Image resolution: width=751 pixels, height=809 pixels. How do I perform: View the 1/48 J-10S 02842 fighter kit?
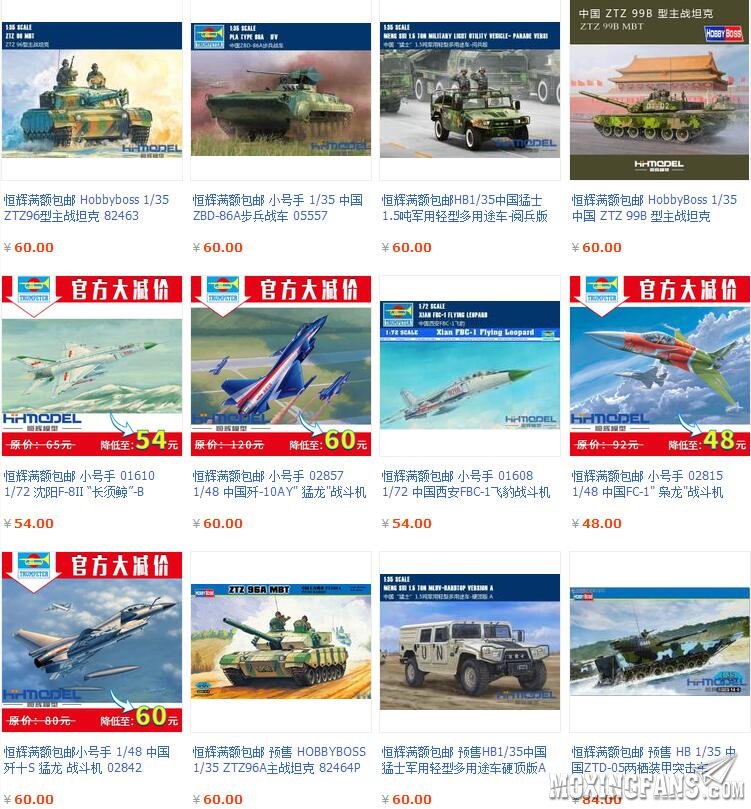(x=92, y=640)
